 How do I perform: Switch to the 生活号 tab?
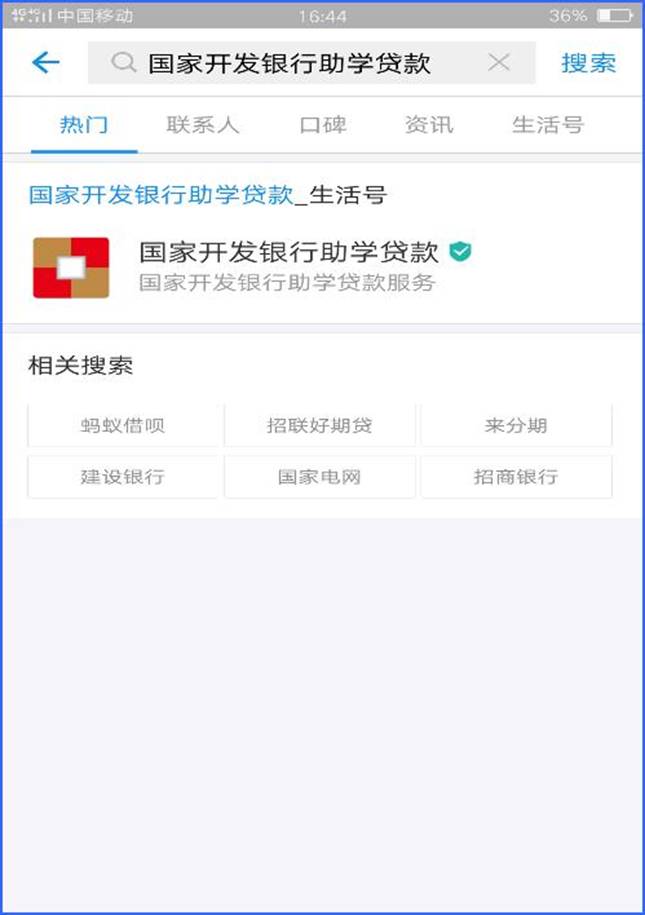click(x=547, y=125)
